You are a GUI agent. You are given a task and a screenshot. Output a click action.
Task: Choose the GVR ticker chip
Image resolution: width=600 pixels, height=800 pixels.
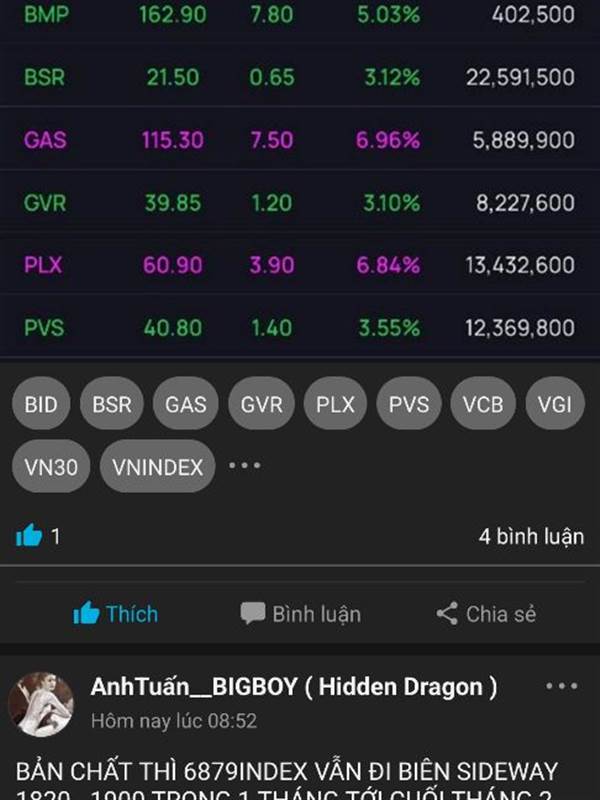pos(262,405)
